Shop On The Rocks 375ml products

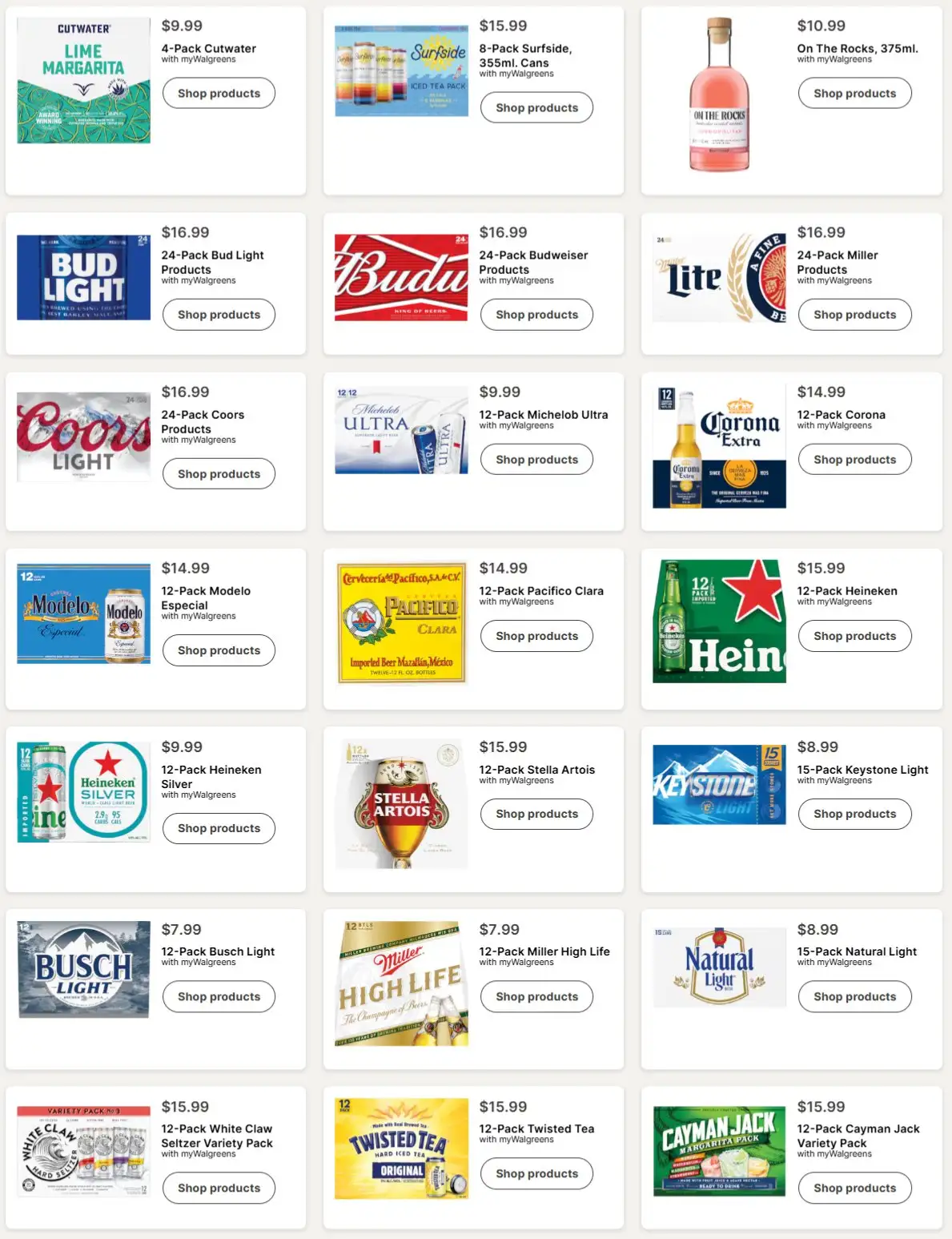854,93
